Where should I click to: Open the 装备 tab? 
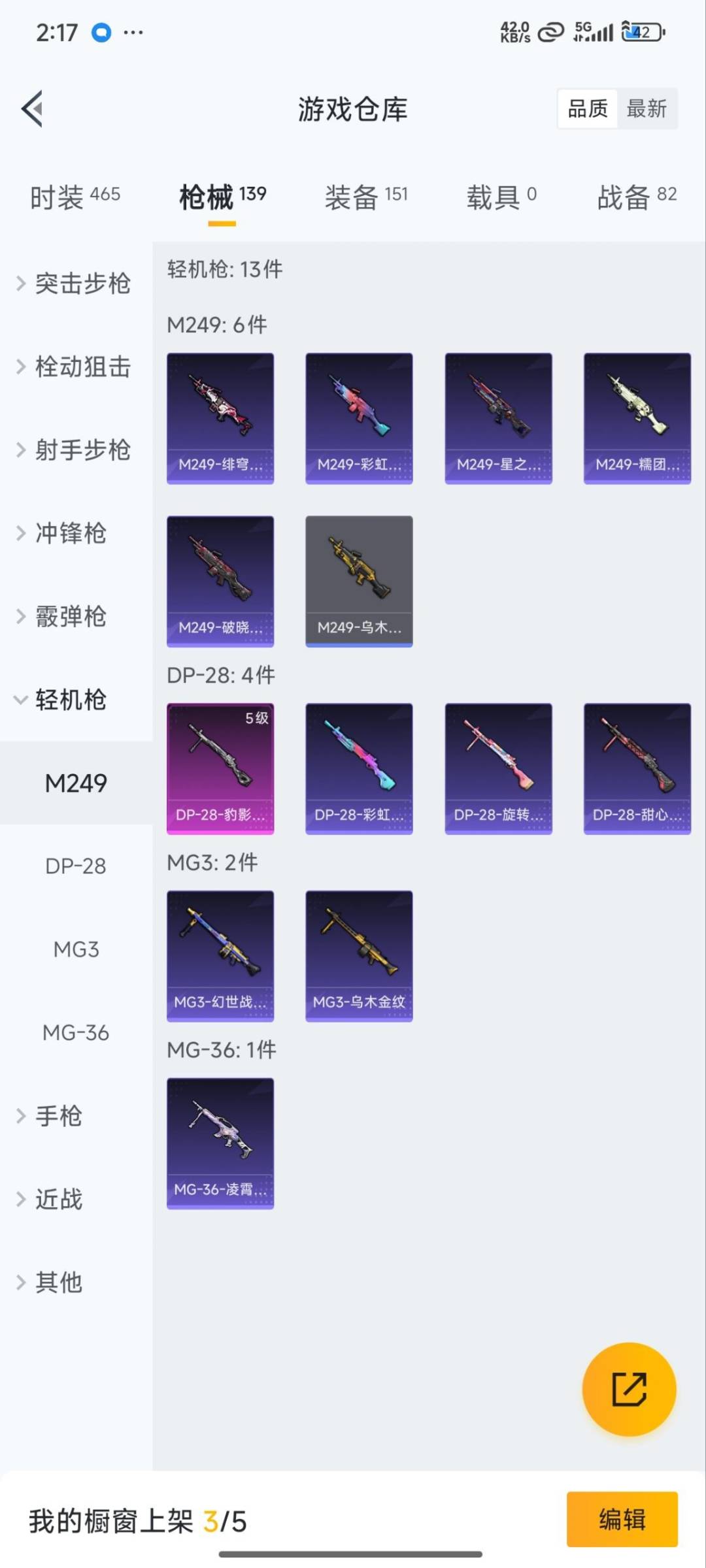pos(366,197)
